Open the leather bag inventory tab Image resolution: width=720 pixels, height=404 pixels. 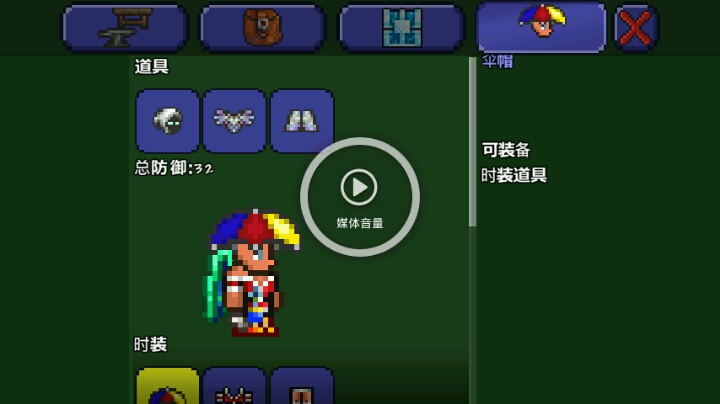click(262, 27)
